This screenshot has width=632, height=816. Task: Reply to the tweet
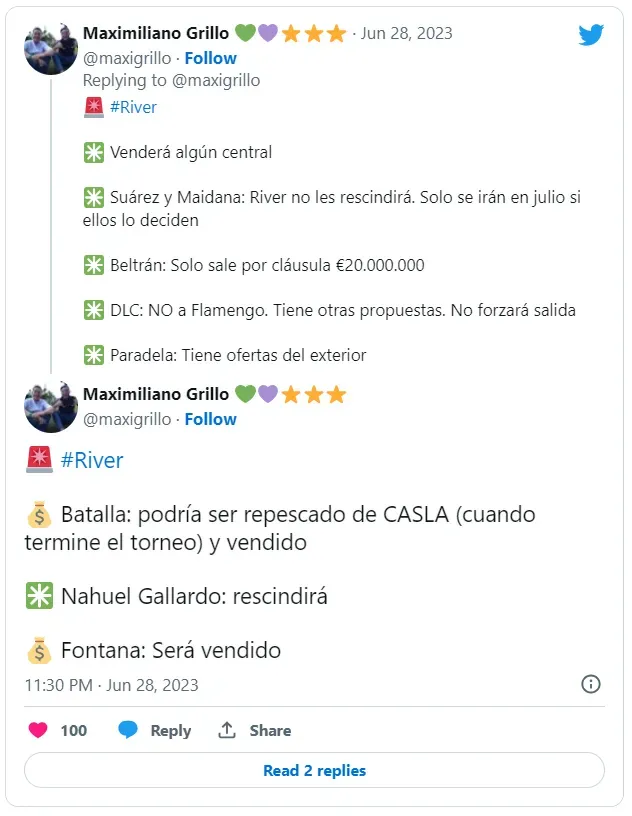(x=155, y=730)
